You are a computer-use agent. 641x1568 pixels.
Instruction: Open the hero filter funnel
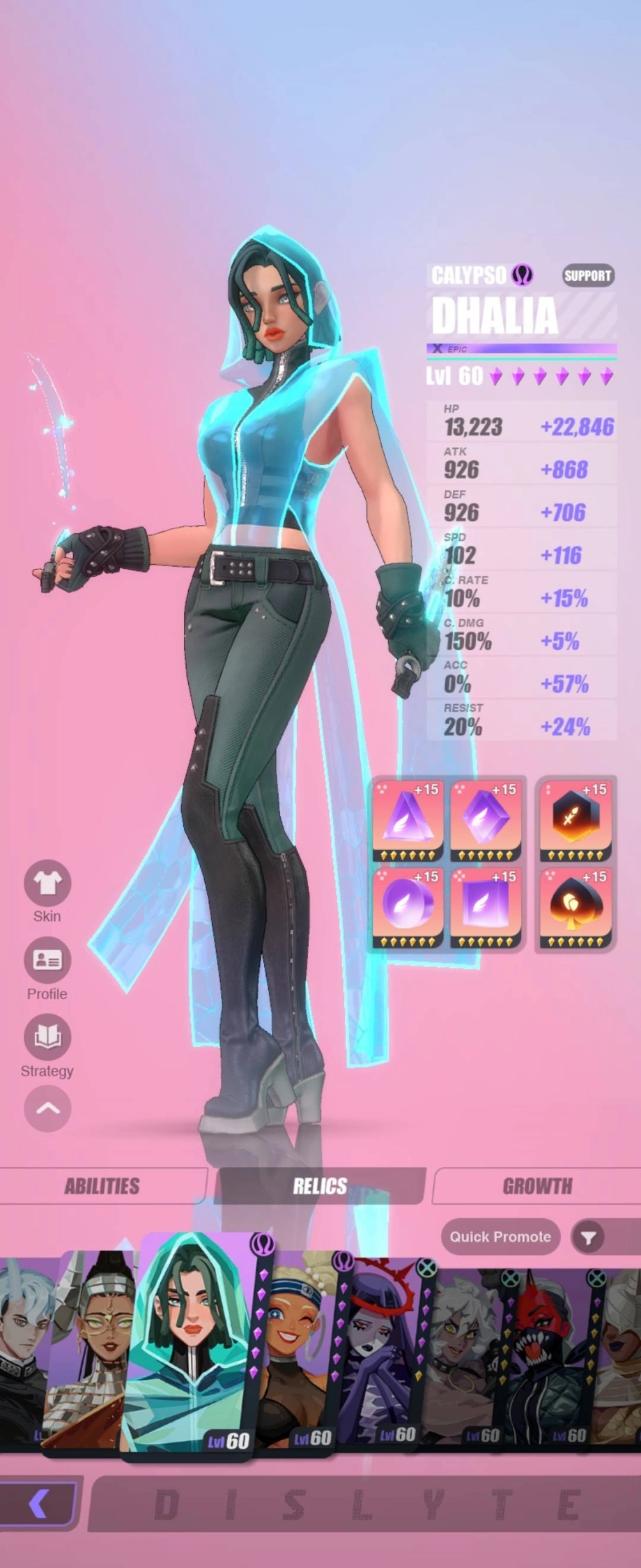click(x=589, y=1238)
